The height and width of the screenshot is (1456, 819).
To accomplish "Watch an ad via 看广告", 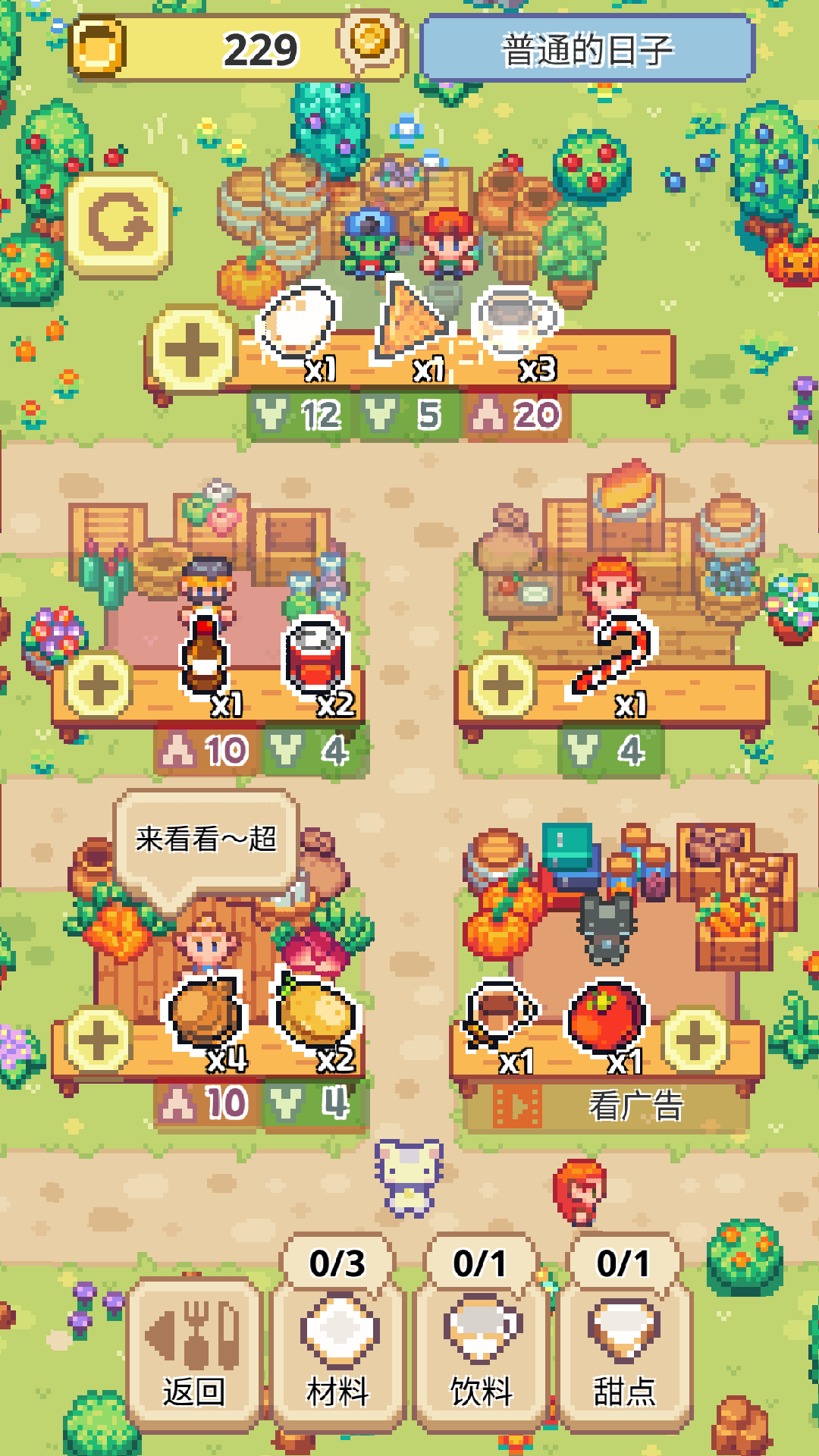I will coord(607,1106).
